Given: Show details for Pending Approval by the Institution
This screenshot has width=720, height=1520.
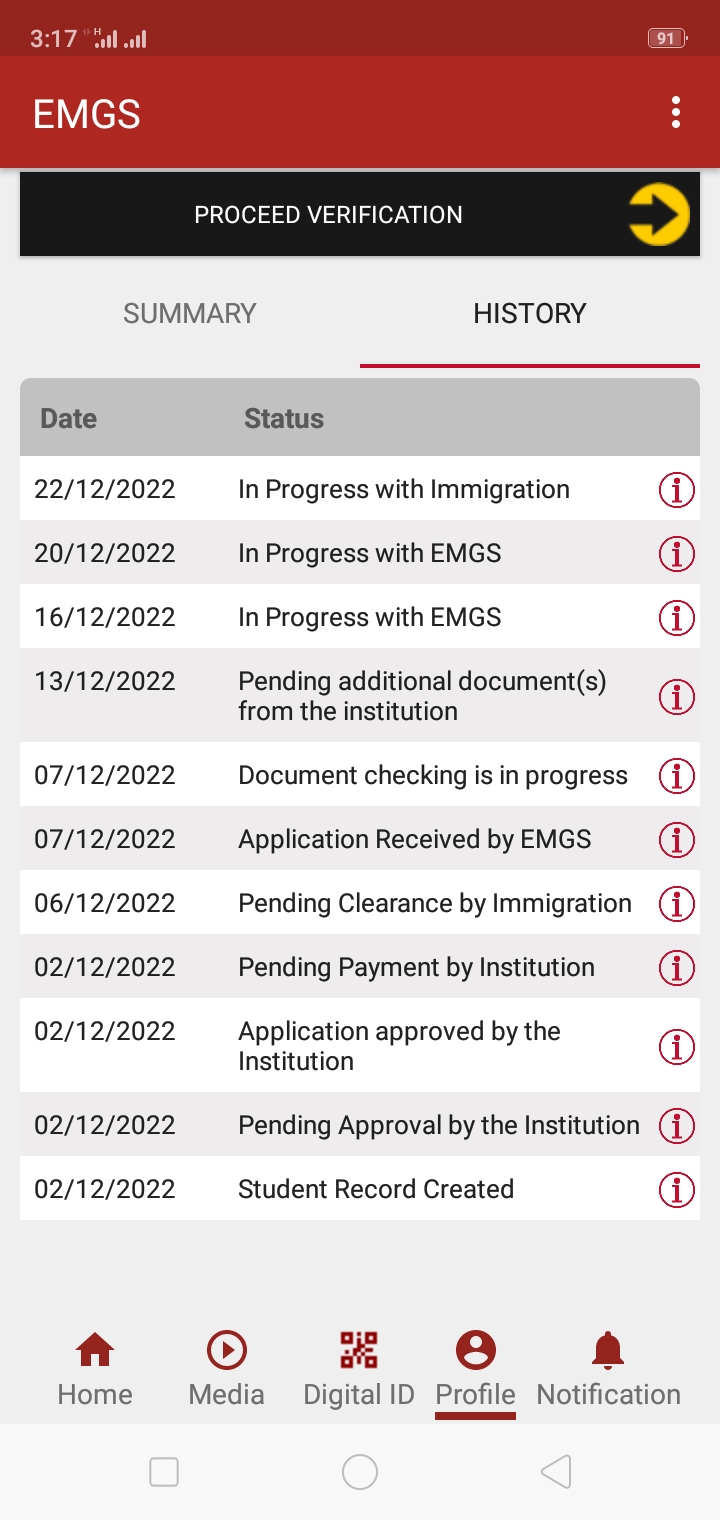Looking at the screenshot, I should [676, 1125].
